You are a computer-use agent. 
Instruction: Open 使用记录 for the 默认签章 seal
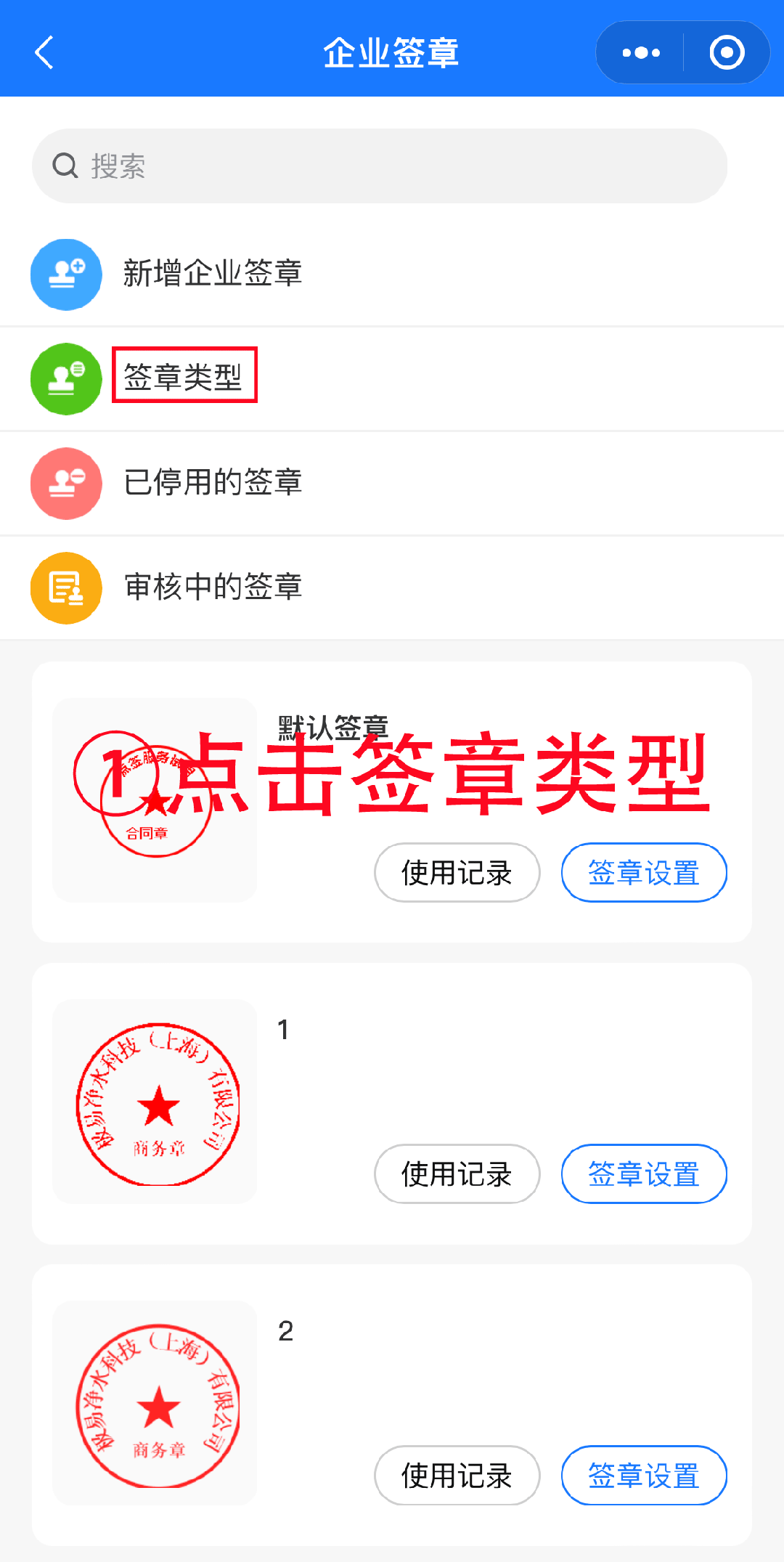click(x=457, y=872)
